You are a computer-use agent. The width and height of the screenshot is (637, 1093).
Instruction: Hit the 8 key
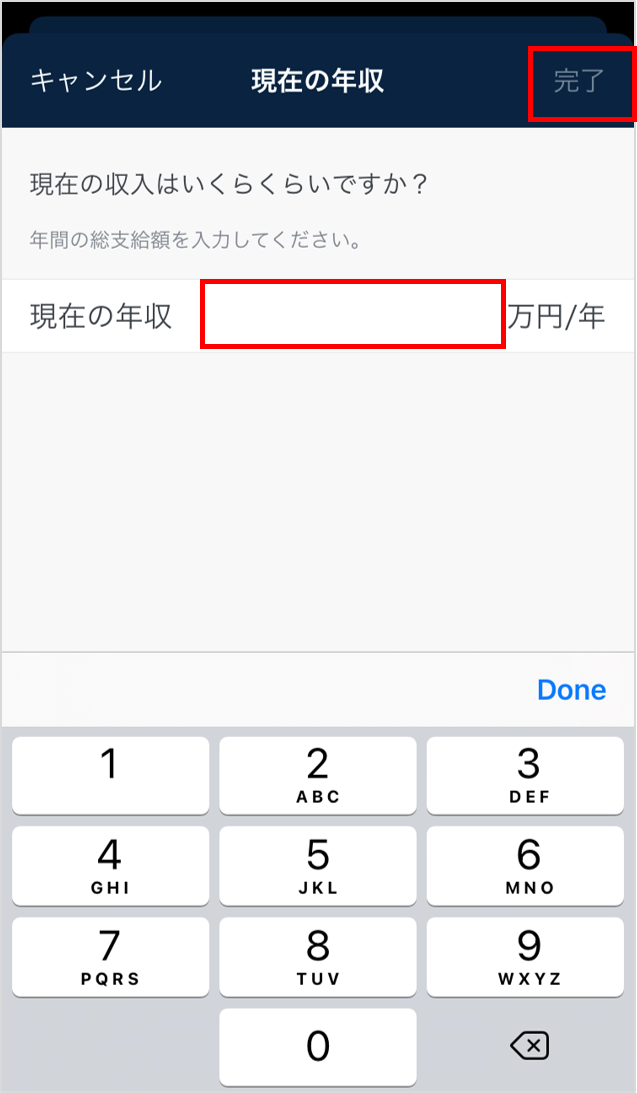coord(318,956)
